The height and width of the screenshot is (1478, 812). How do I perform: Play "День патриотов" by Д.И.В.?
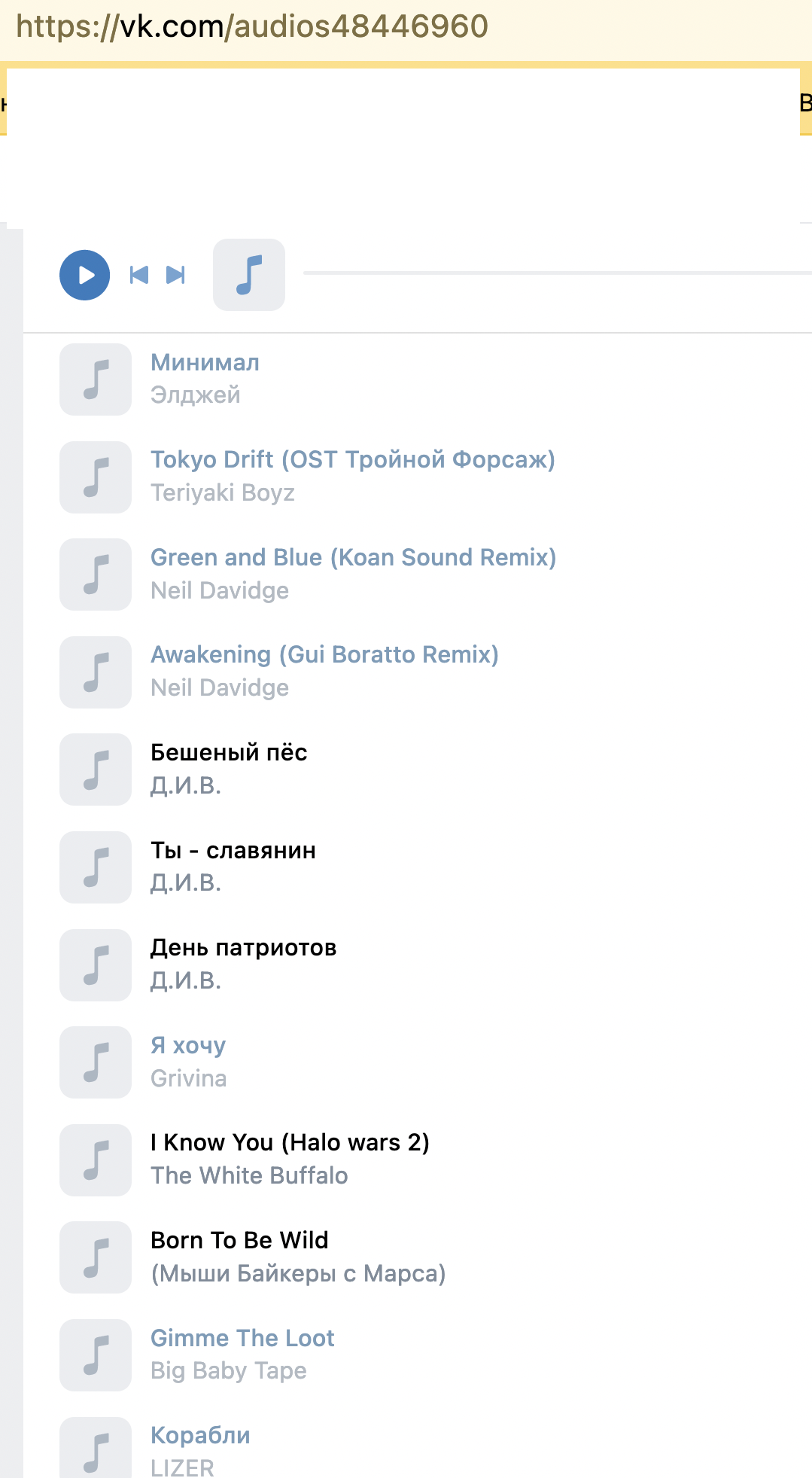[96, 965]
